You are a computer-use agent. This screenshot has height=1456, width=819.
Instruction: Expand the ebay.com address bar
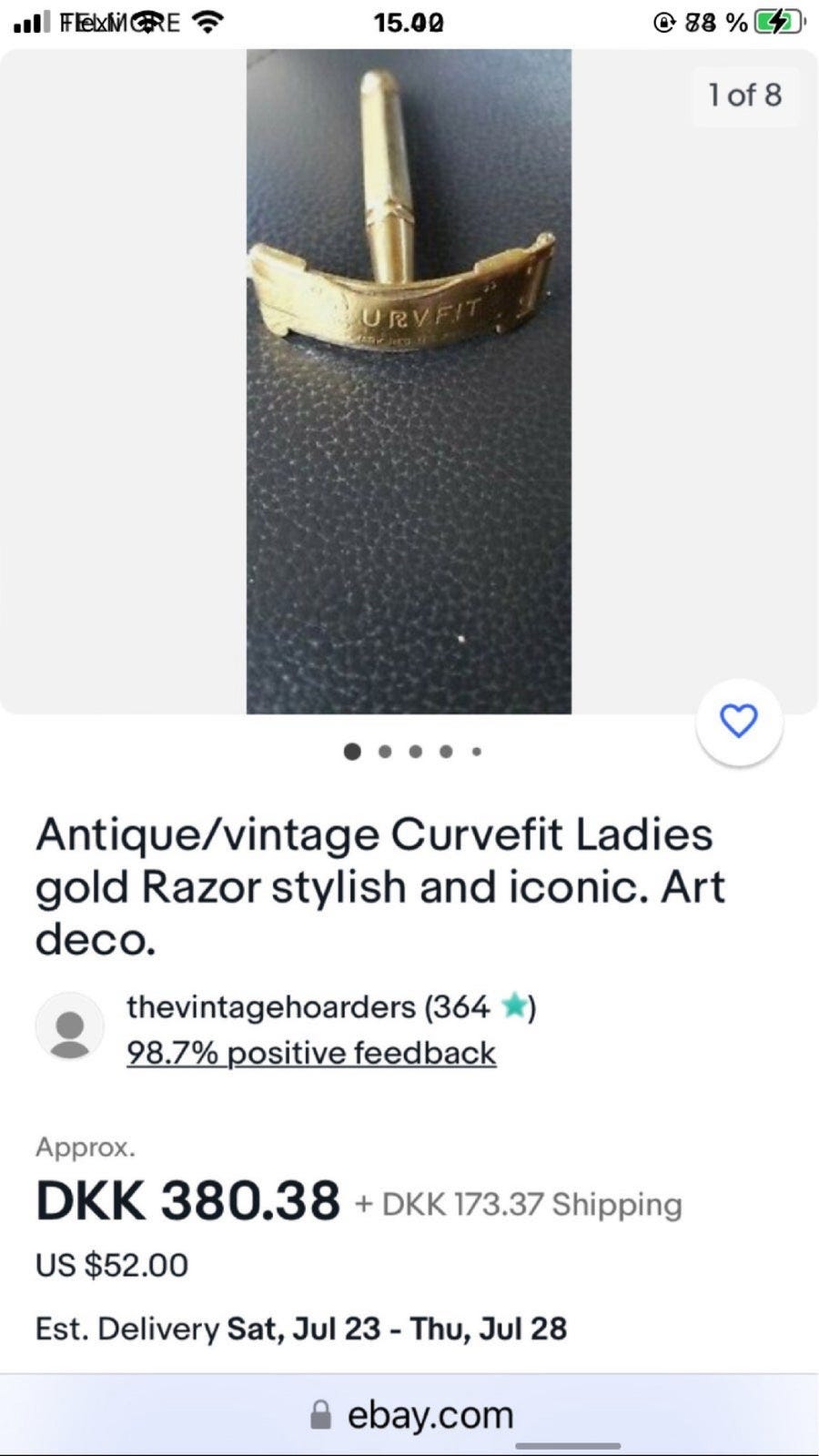[x=430, y=1413]
